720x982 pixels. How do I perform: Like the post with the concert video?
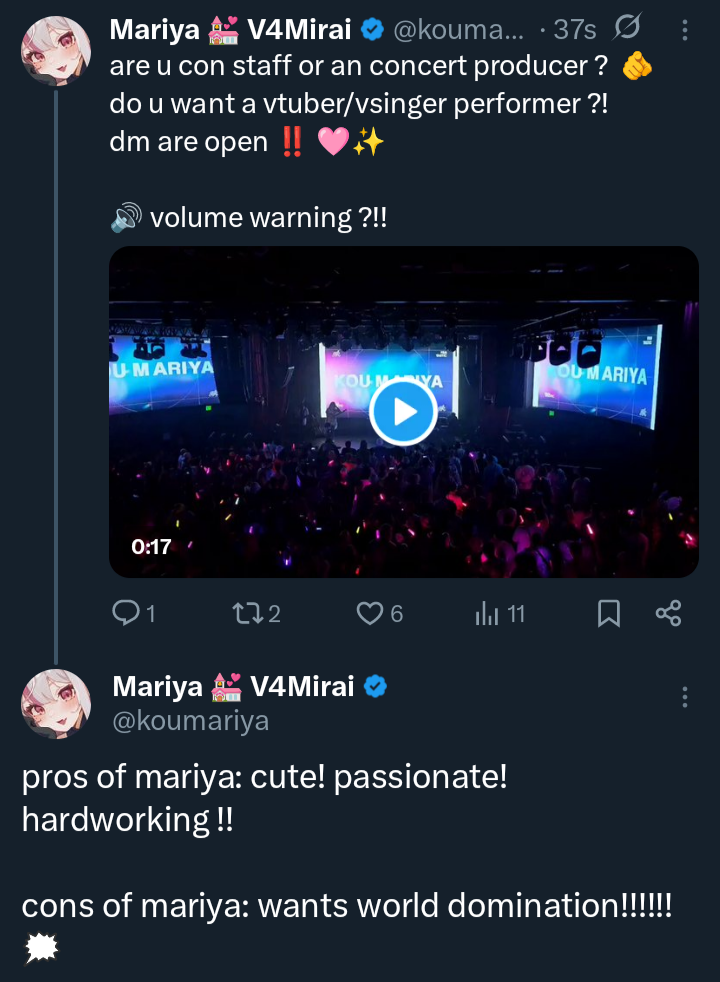370,613
